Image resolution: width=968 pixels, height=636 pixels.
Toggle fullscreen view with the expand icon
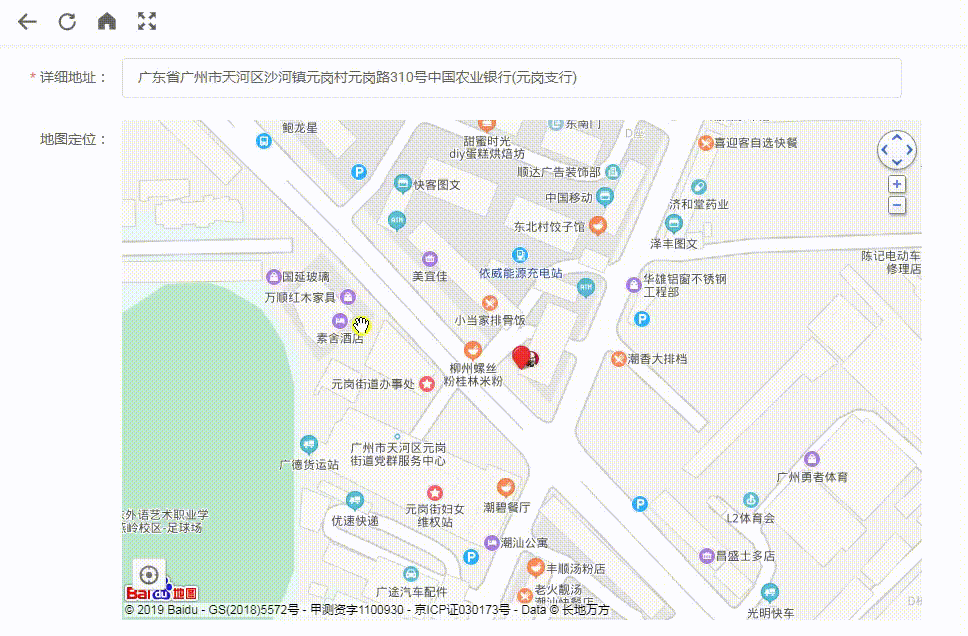(x=147, y=21)
